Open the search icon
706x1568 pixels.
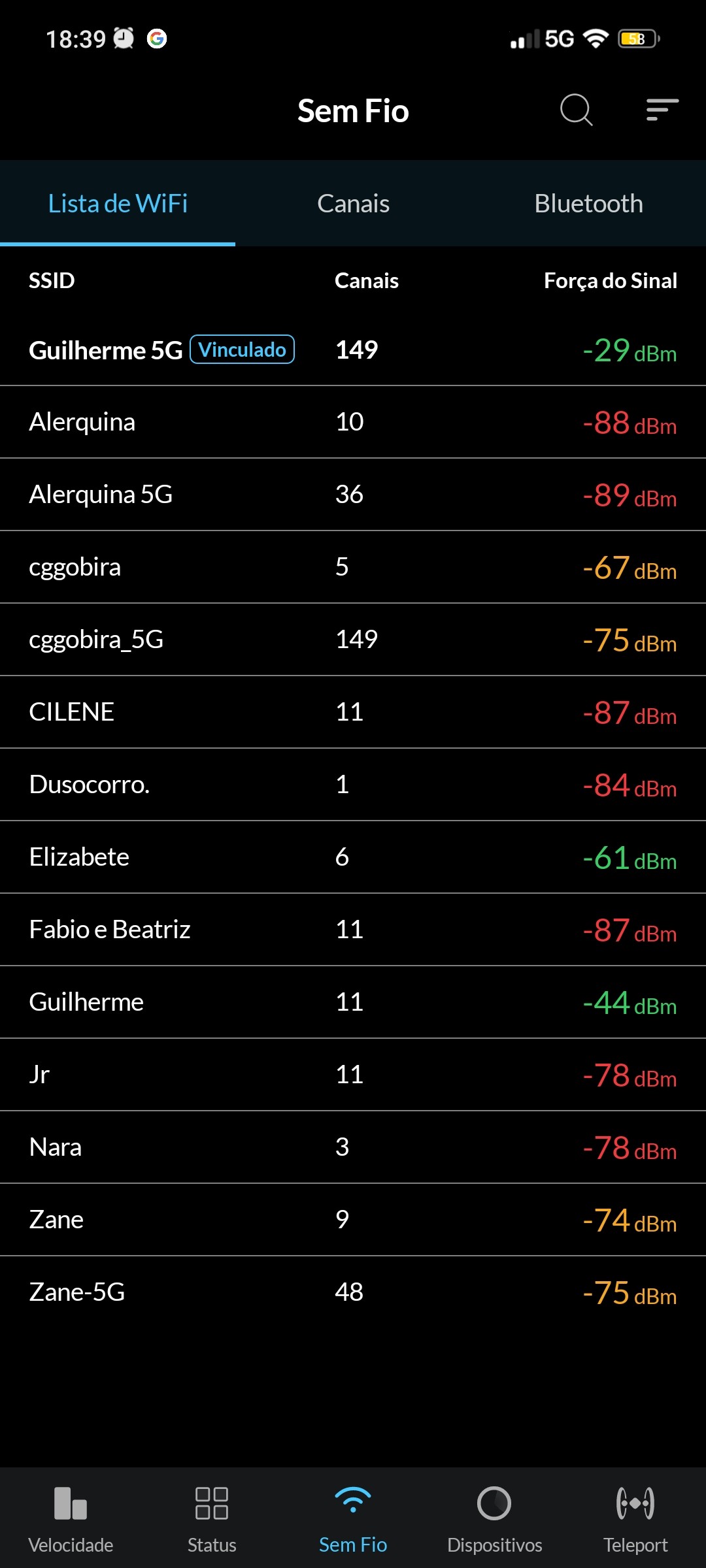click(576, 110)
